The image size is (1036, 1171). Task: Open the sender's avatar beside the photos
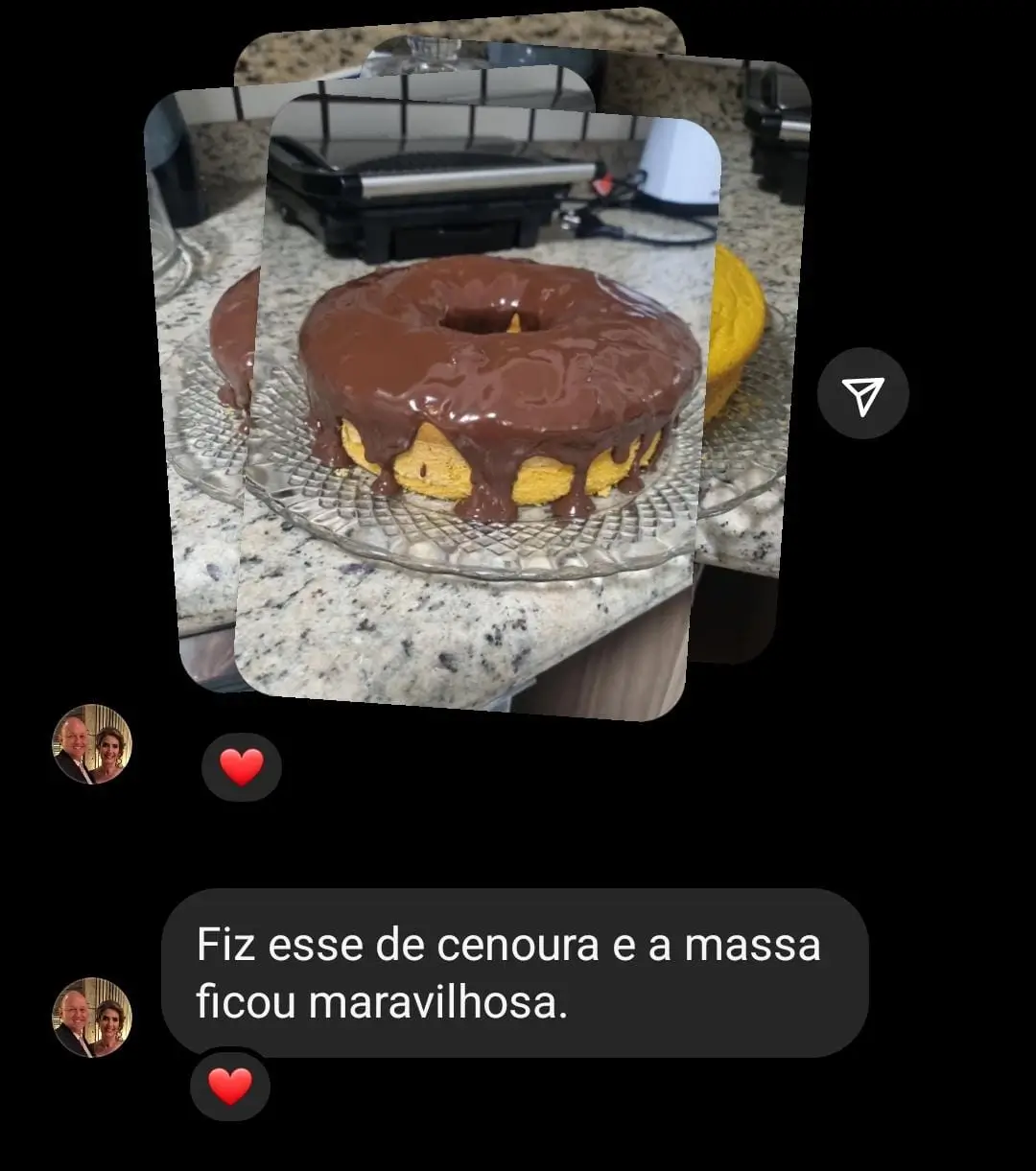click(92, 744)
